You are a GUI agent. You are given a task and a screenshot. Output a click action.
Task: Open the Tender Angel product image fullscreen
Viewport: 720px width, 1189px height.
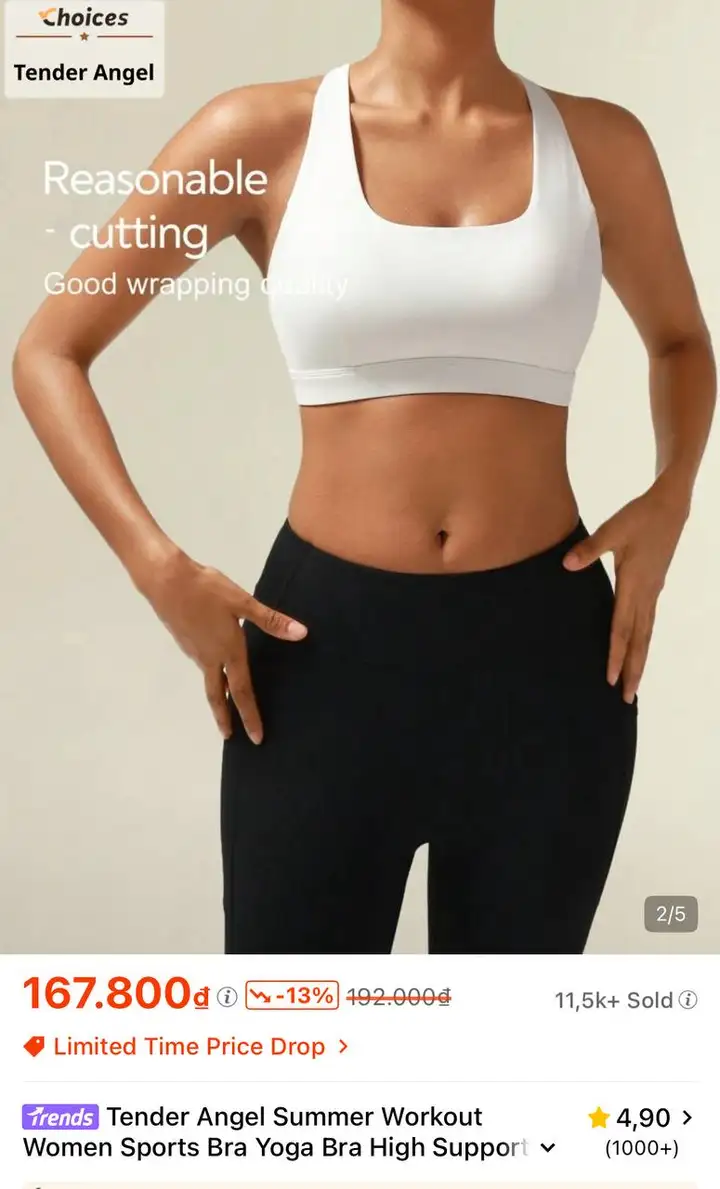click(360, 477)
